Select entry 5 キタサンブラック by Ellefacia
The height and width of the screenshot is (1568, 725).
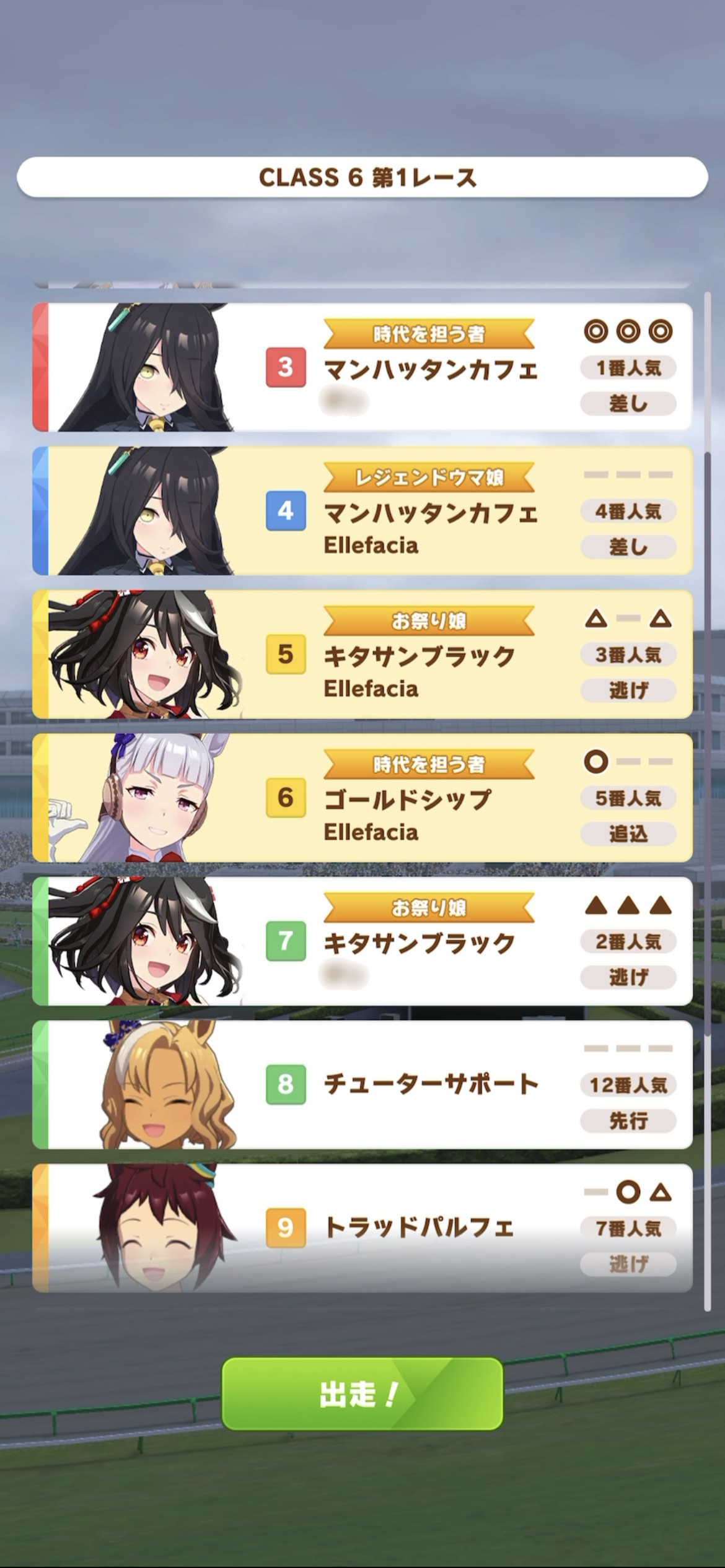pos(362,654)
